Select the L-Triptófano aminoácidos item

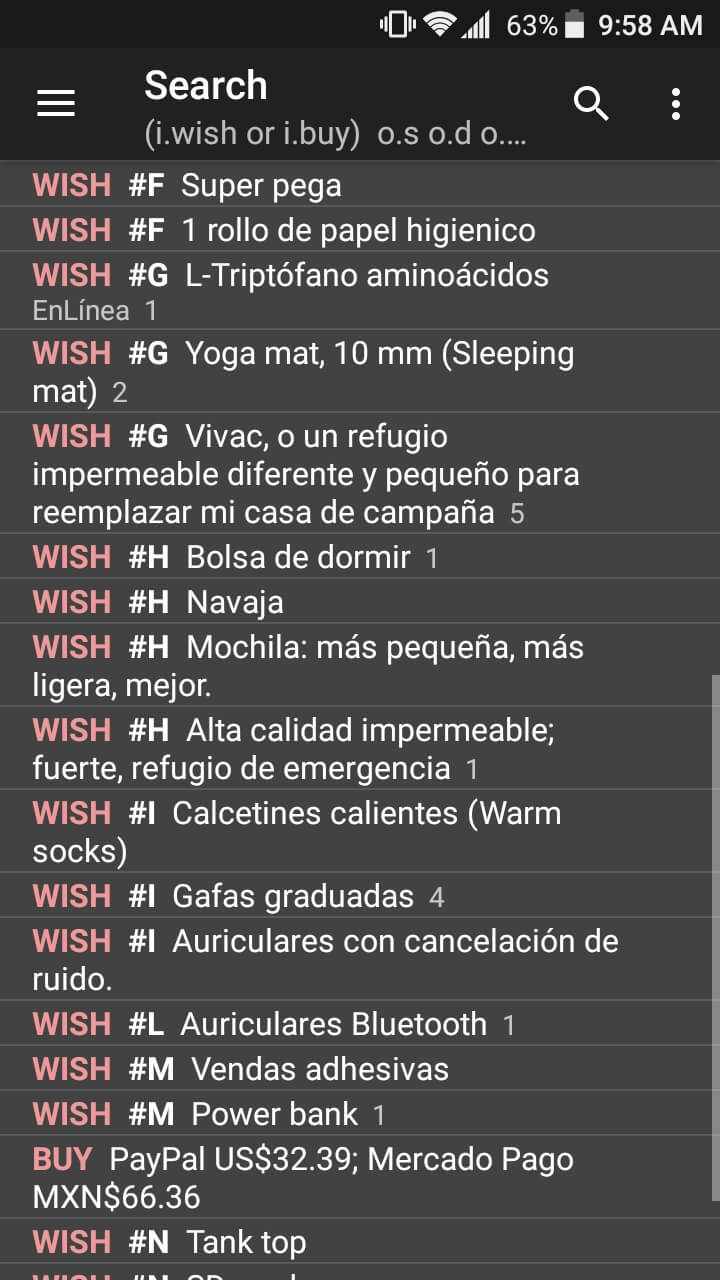[x=360, y=292]
